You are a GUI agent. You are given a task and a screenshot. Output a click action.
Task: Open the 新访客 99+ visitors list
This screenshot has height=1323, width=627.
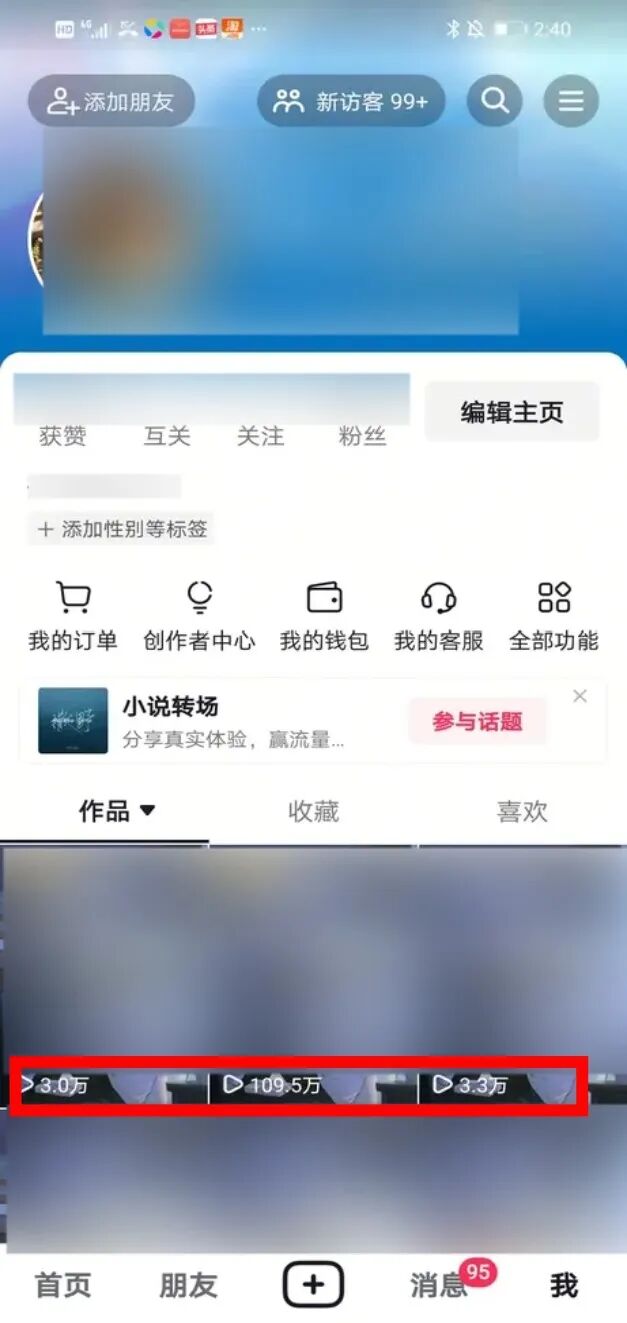351,101
